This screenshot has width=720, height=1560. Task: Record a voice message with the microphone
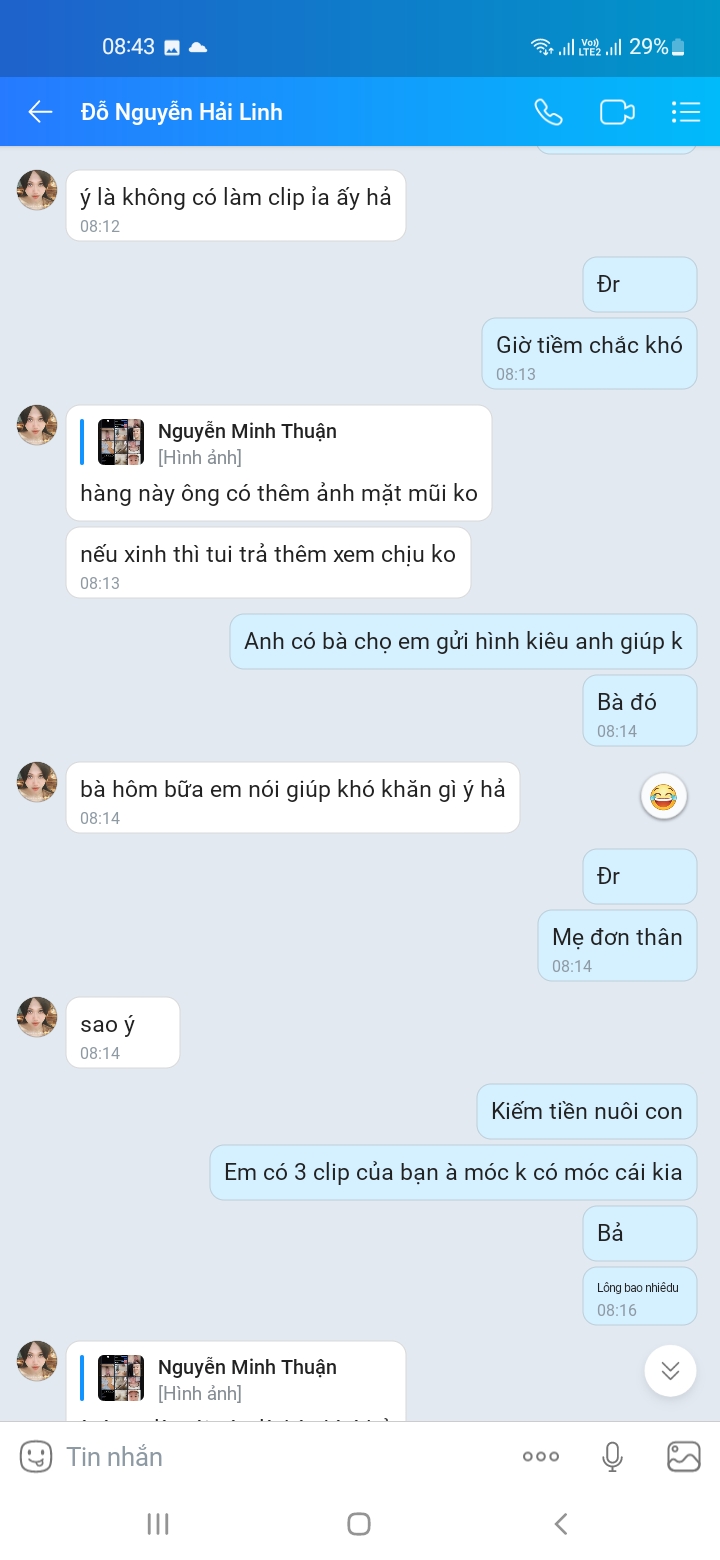[612, 1456]
